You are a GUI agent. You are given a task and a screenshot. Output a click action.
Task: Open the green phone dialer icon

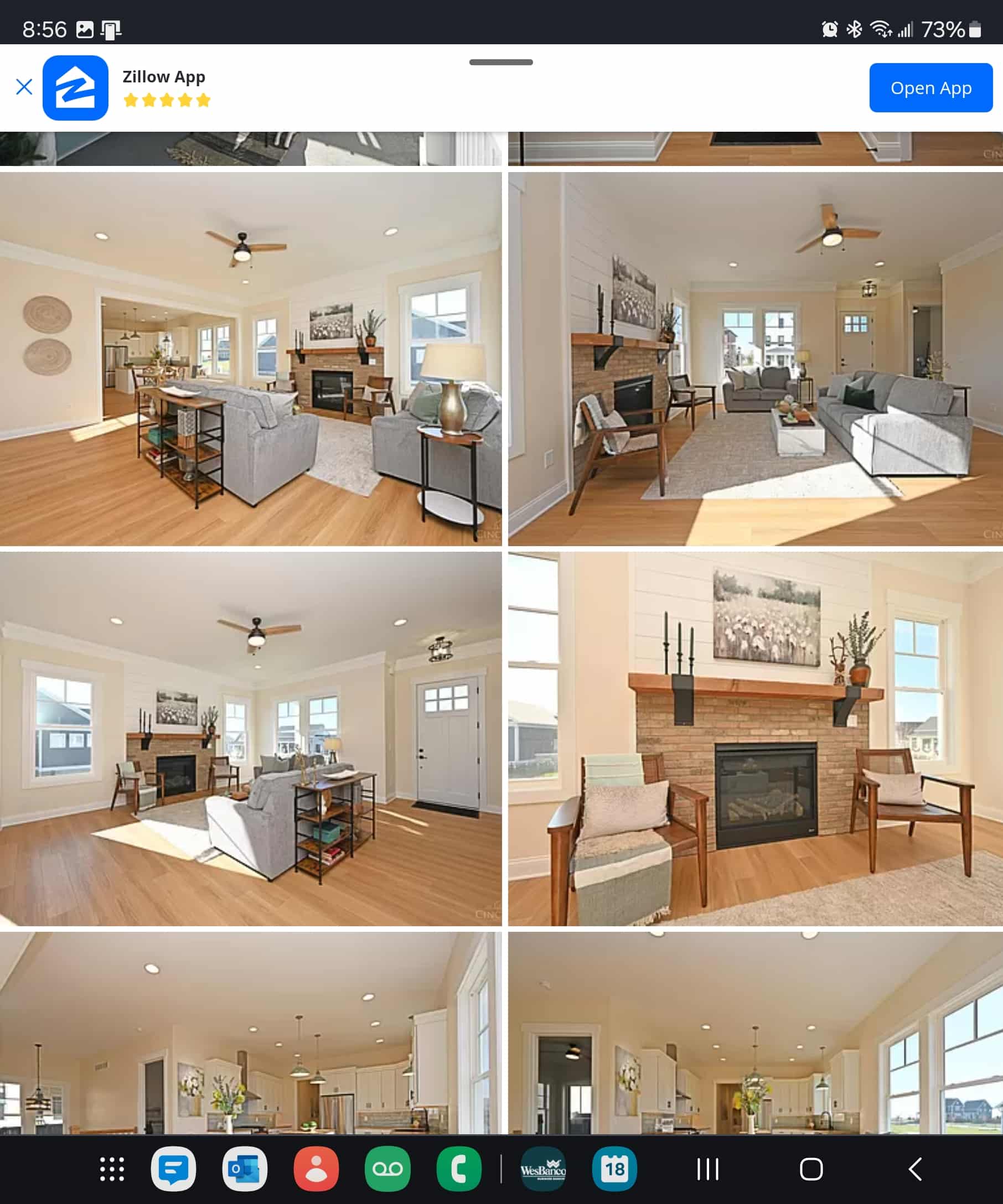[459, 1169]
